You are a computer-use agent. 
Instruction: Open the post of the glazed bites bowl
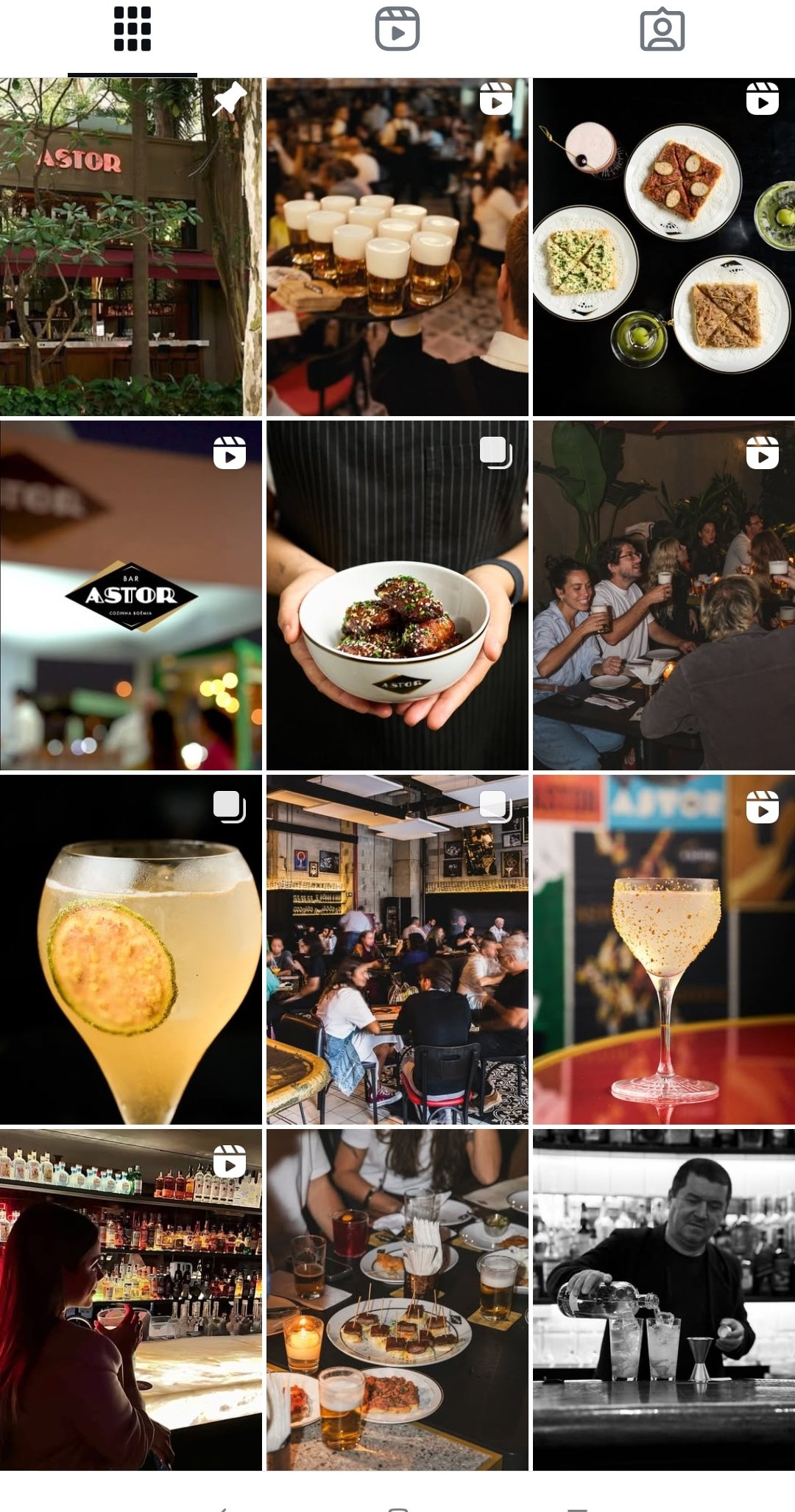click(397, 595)
